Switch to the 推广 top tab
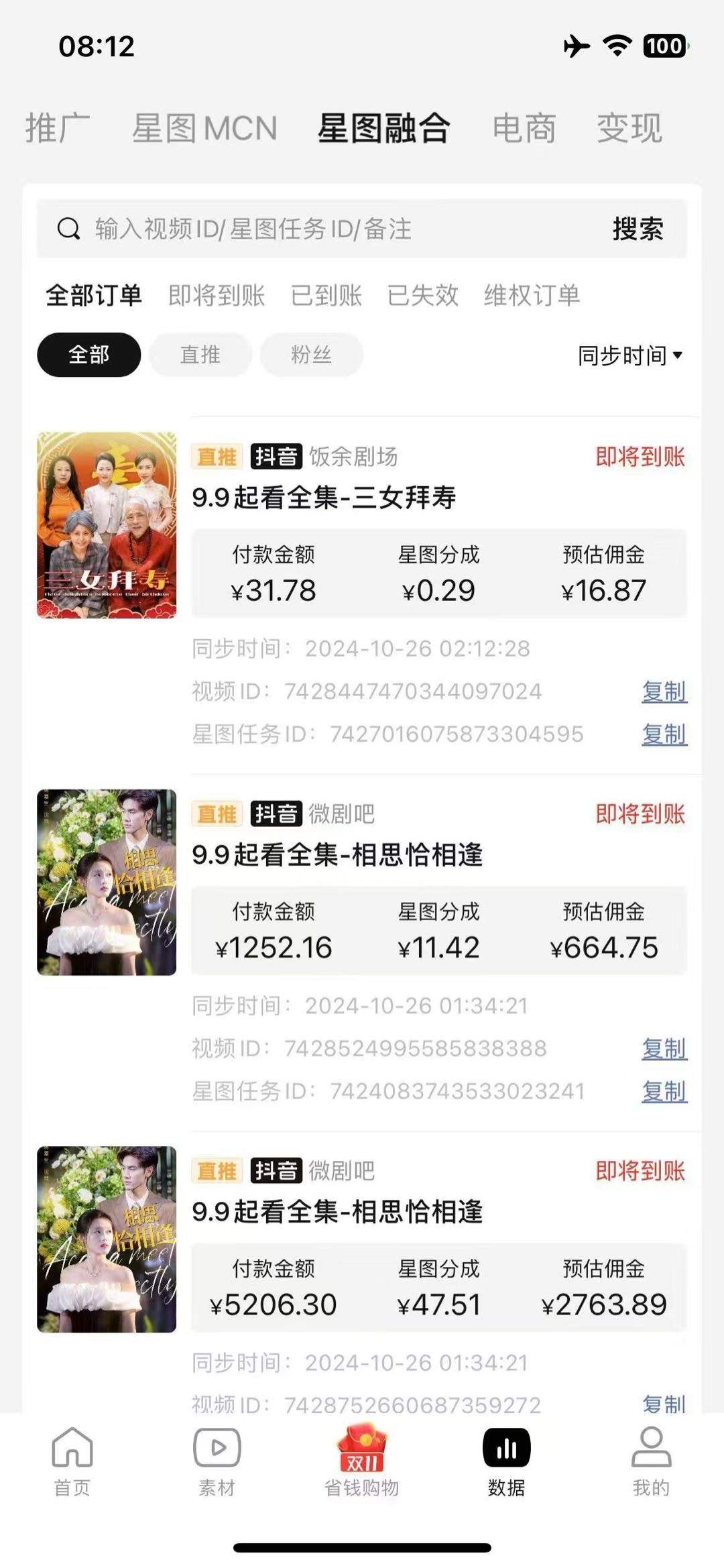 pos(58,128)
